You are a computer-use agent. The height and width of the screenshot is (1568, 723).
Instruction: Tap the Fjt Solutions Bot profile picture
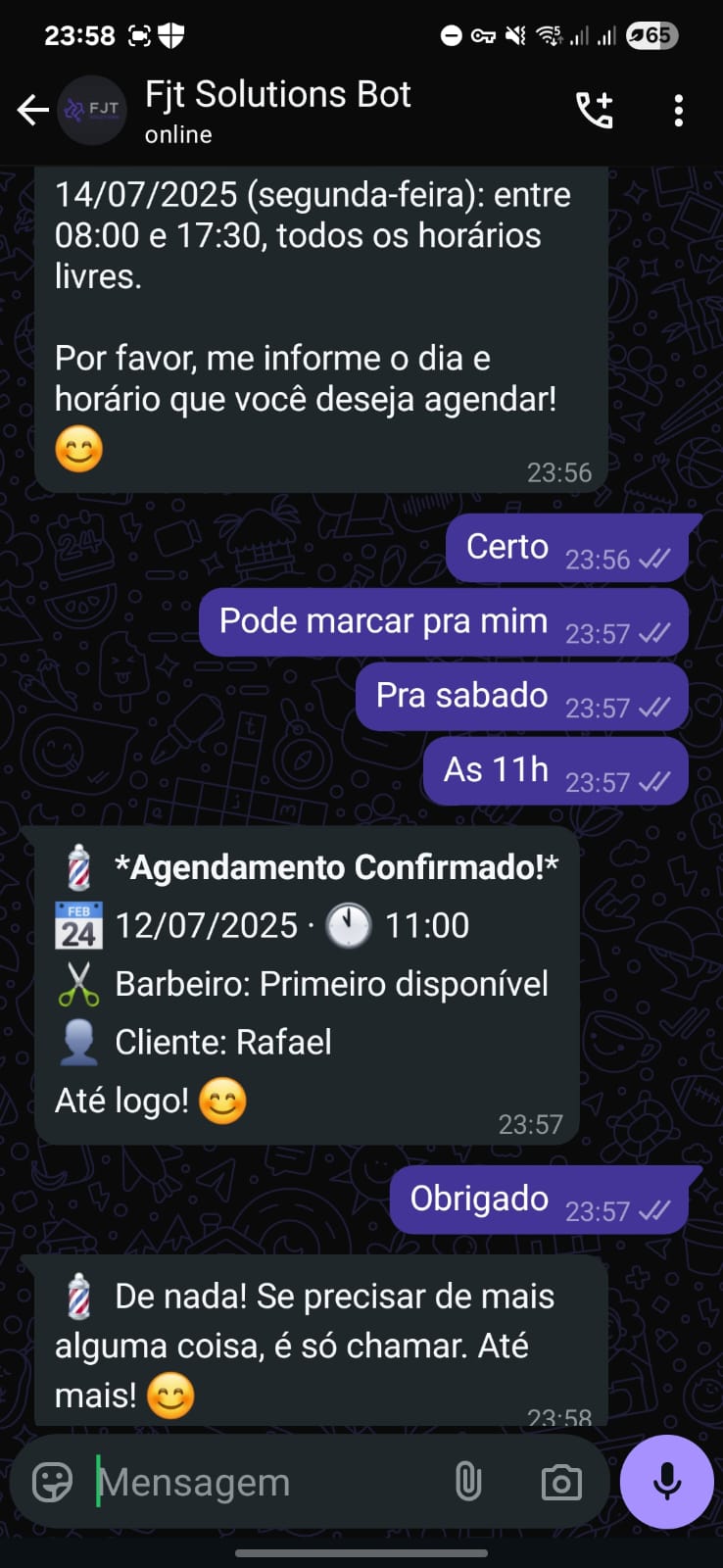point(92,110)
